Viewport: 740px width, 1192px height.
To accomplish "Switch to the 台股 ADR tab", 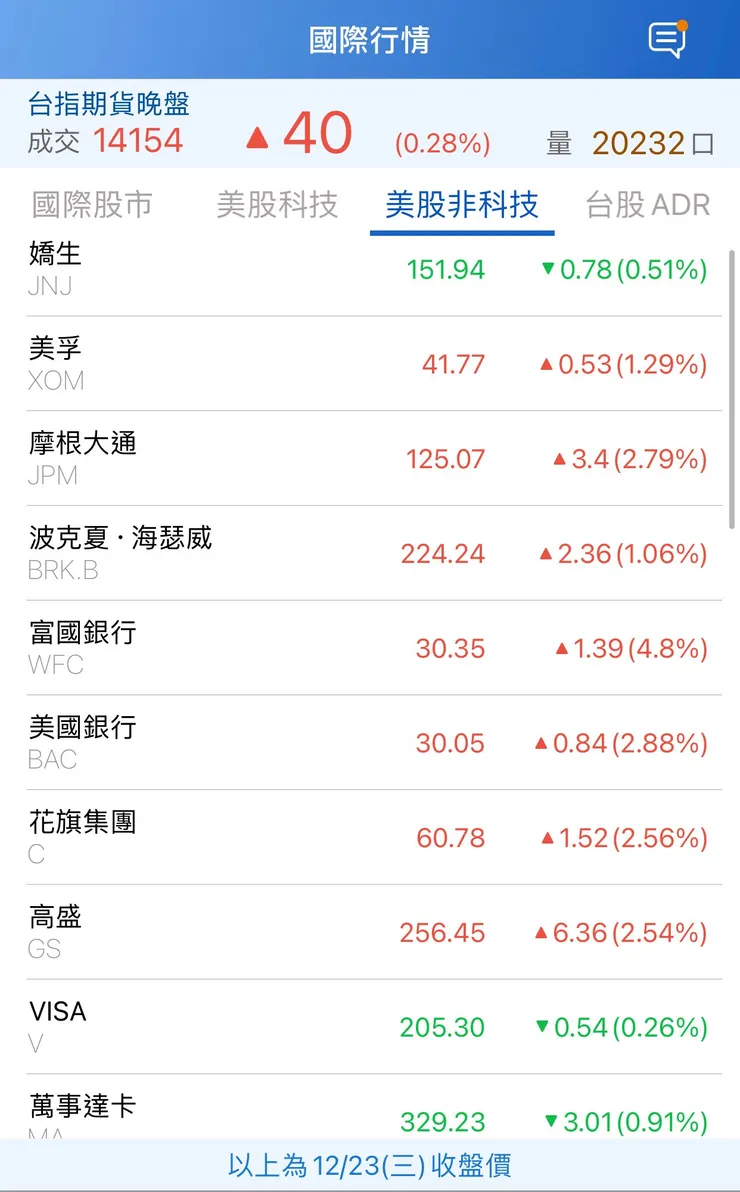I will [x=648, y=205].
